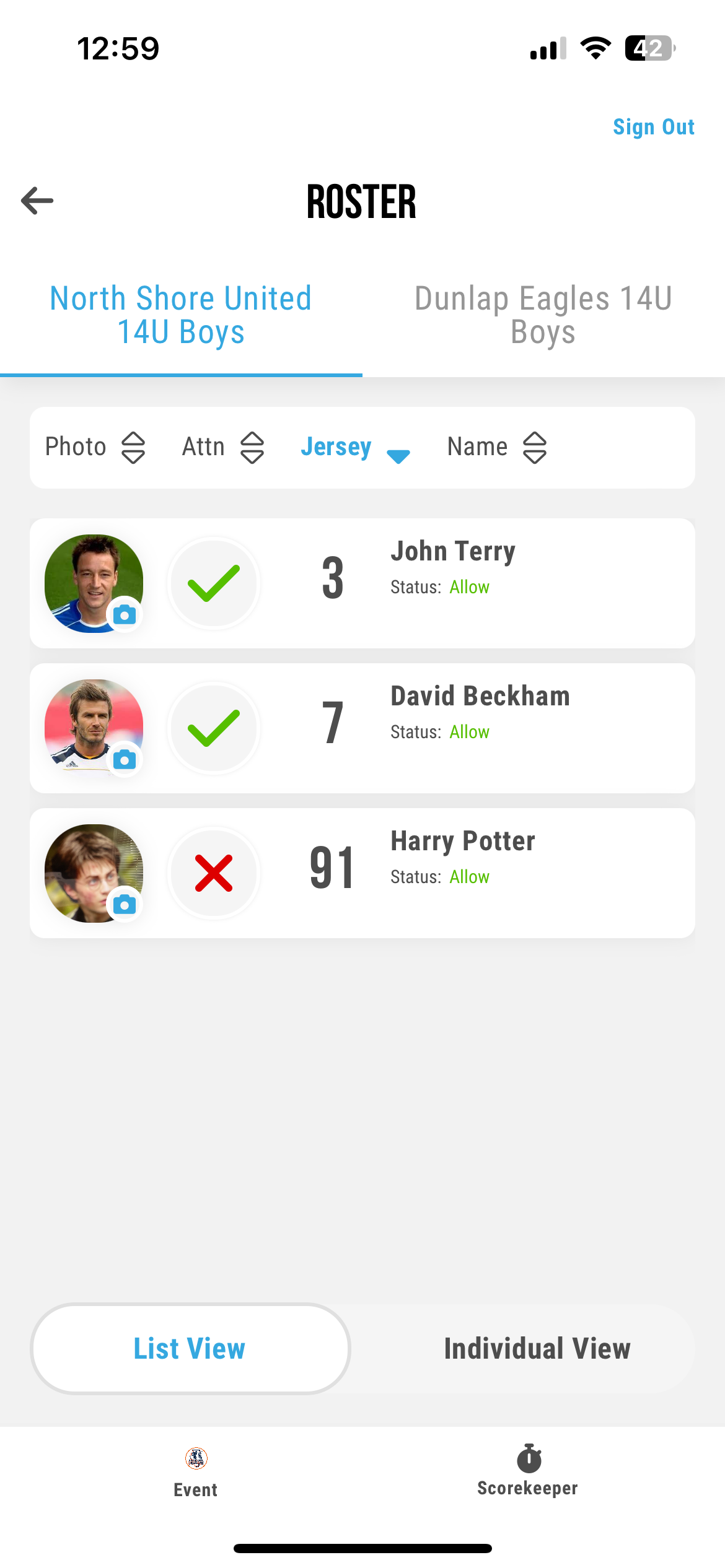Change Harry Potter's photo via camera icon

coord(125,904)
